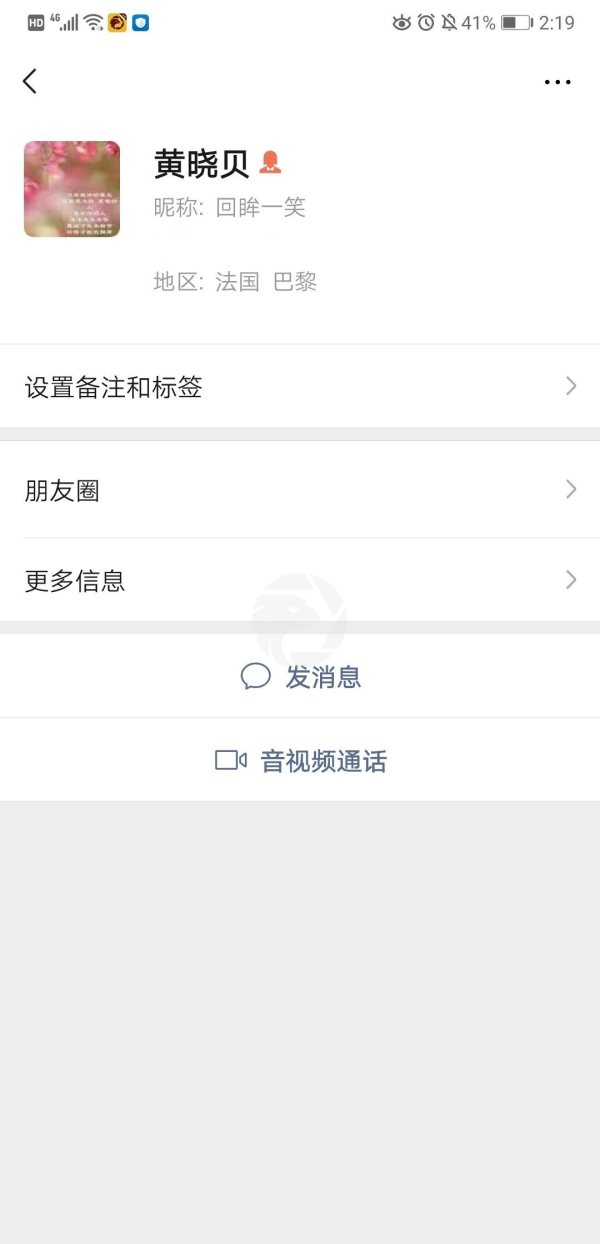
Task: Open the three-dot overflow menu
Action: pyautogui.click(x=557, y=82)
